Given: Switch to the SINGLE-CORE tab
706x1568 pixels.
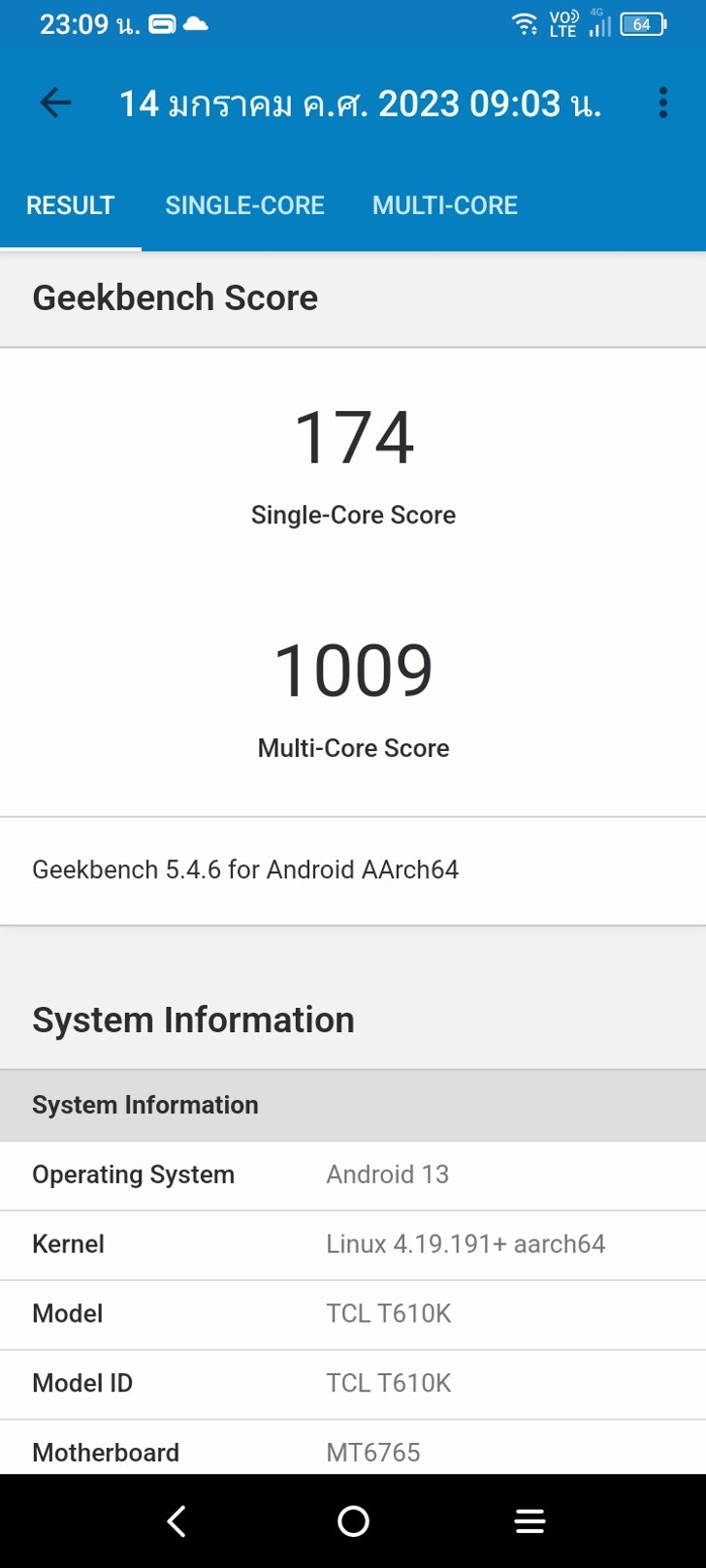Looking at the screenshot, I should pyautogui.click(x=244, y=205).
